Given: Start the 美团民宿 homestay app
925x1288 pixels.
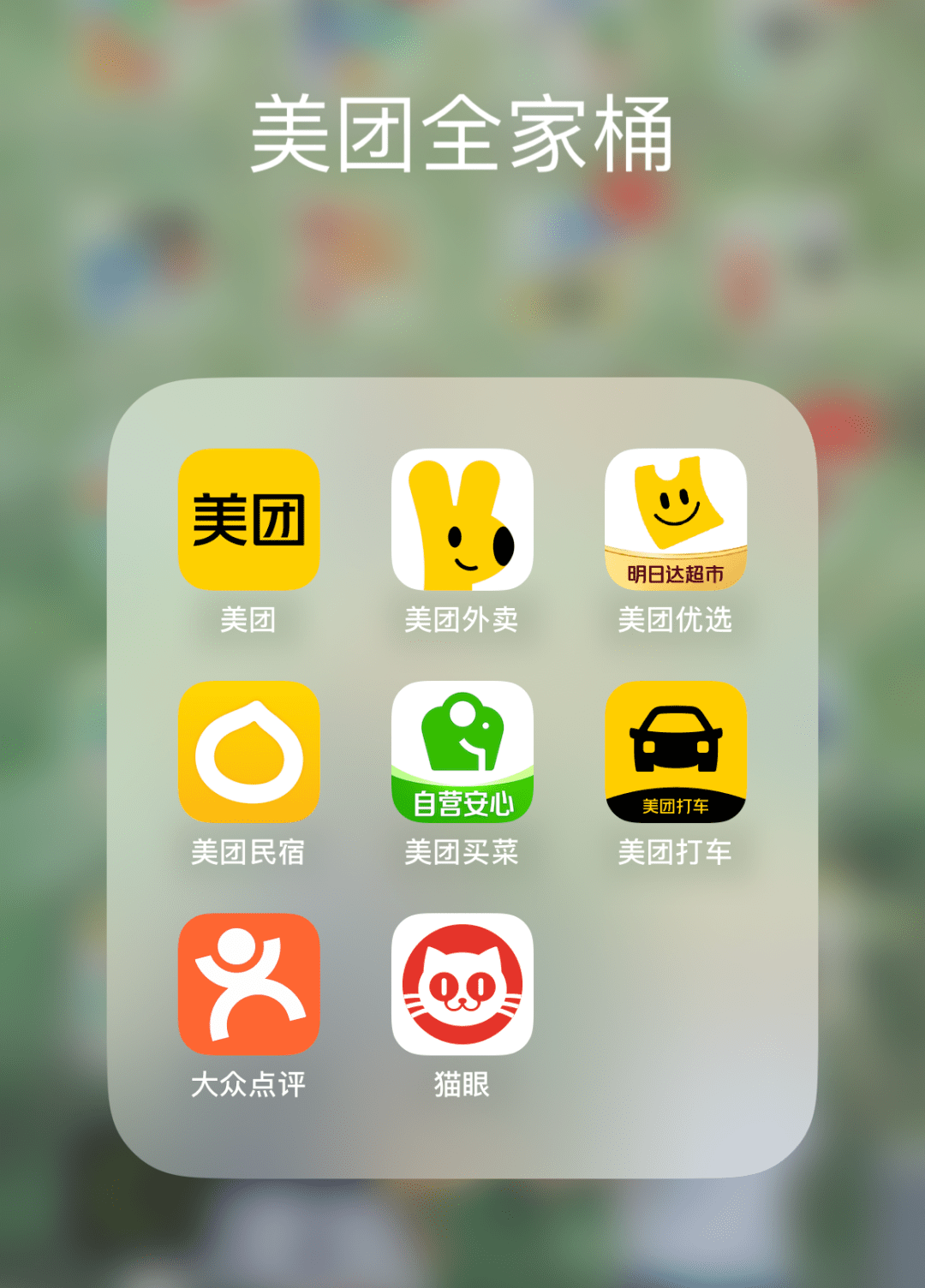Looking at the screenshot, I should coord(248,752).
